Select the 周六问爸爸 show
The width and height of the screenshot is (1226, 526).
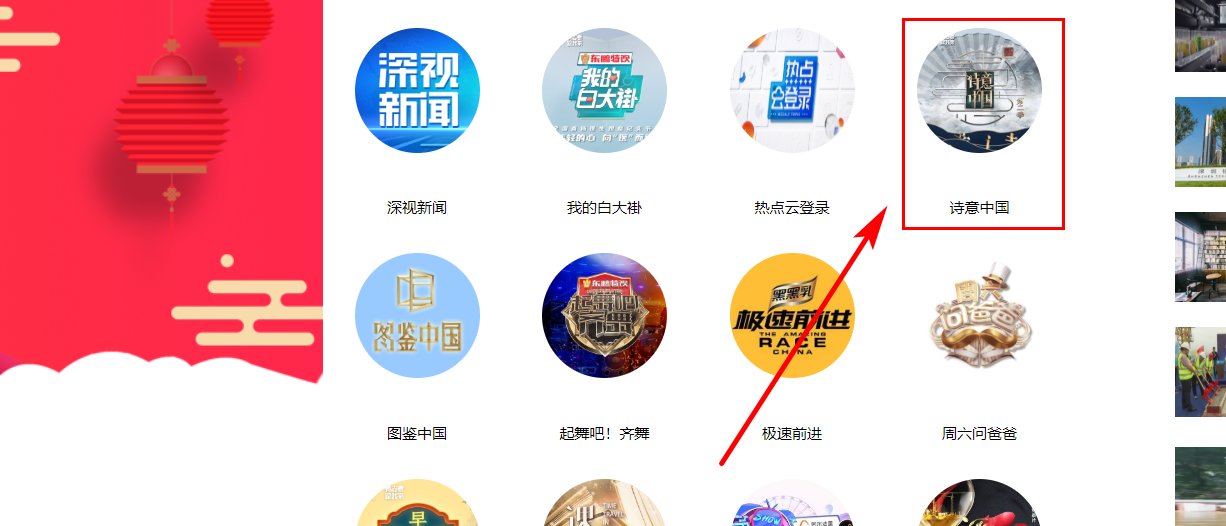979,316
